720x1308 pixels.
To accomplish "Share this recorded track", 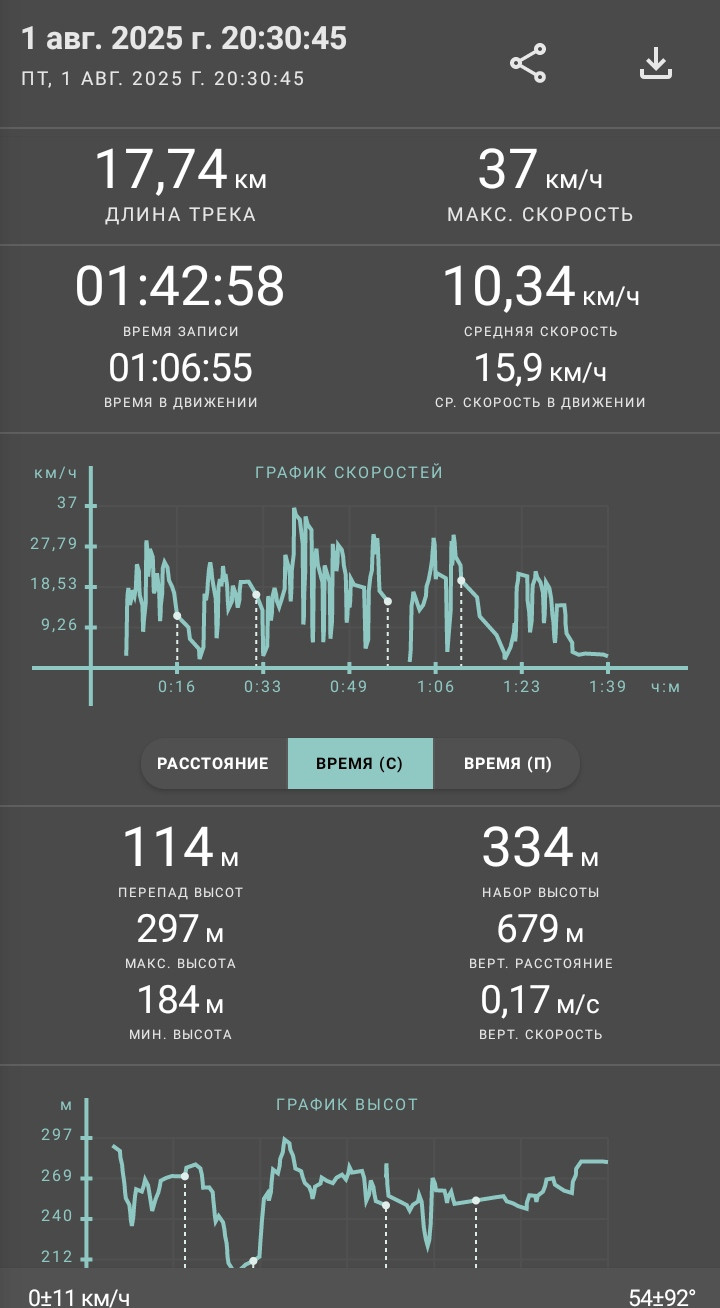I will [x=527, y=63].
